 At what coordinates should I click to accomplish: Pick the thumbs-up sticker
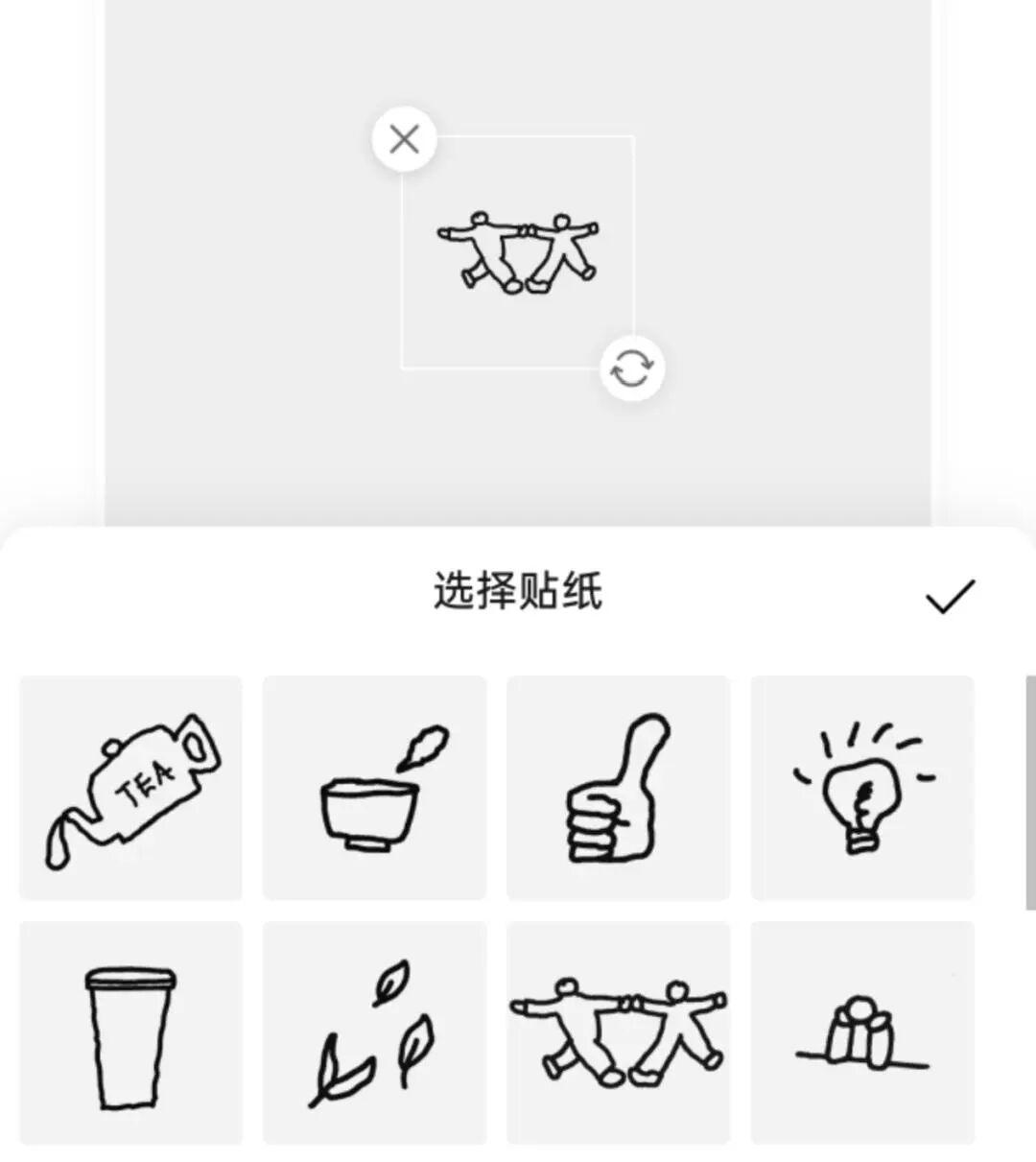click(618, 788)
